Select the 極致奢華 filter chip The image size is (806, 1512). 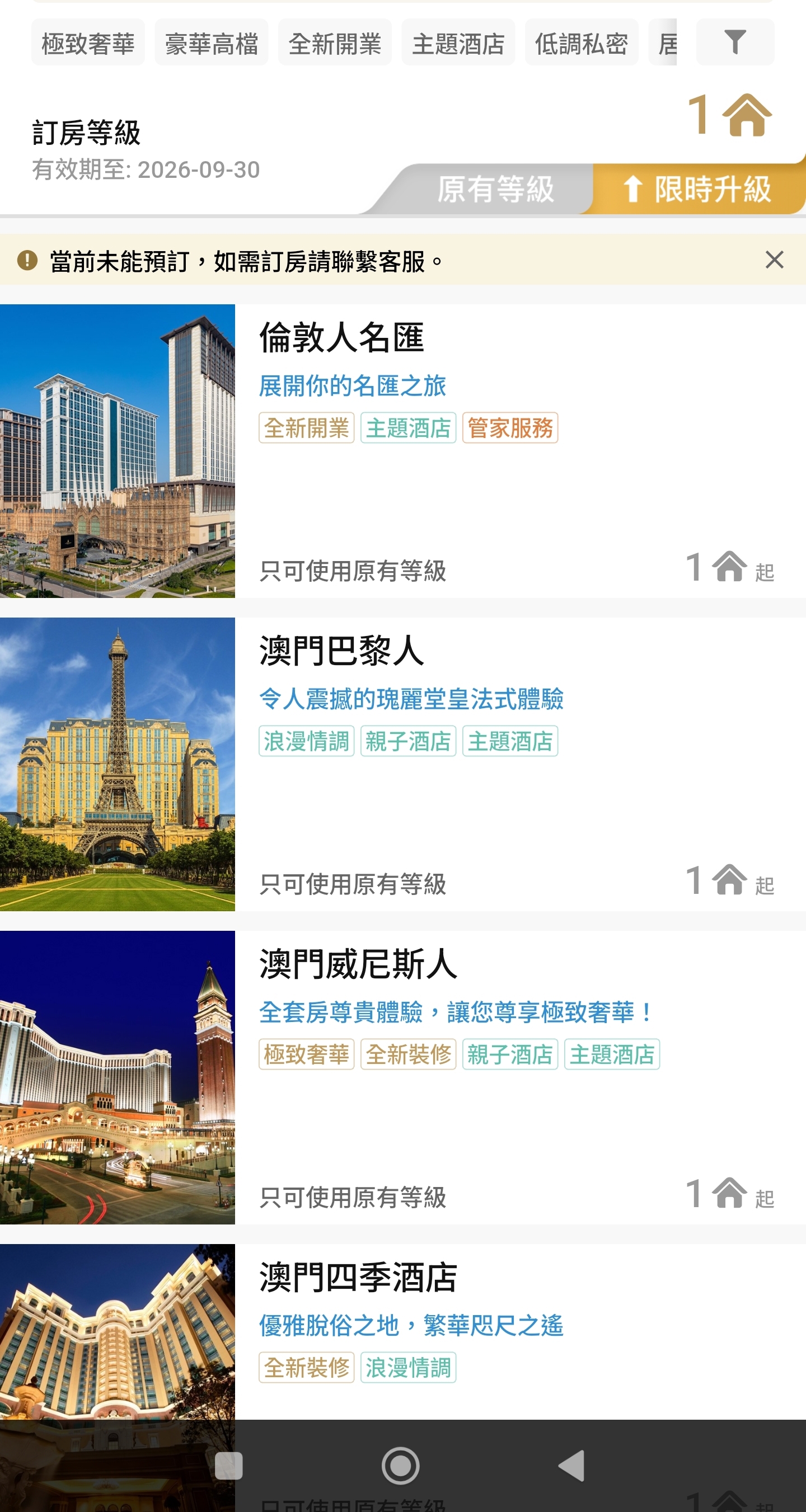[88, 43]
